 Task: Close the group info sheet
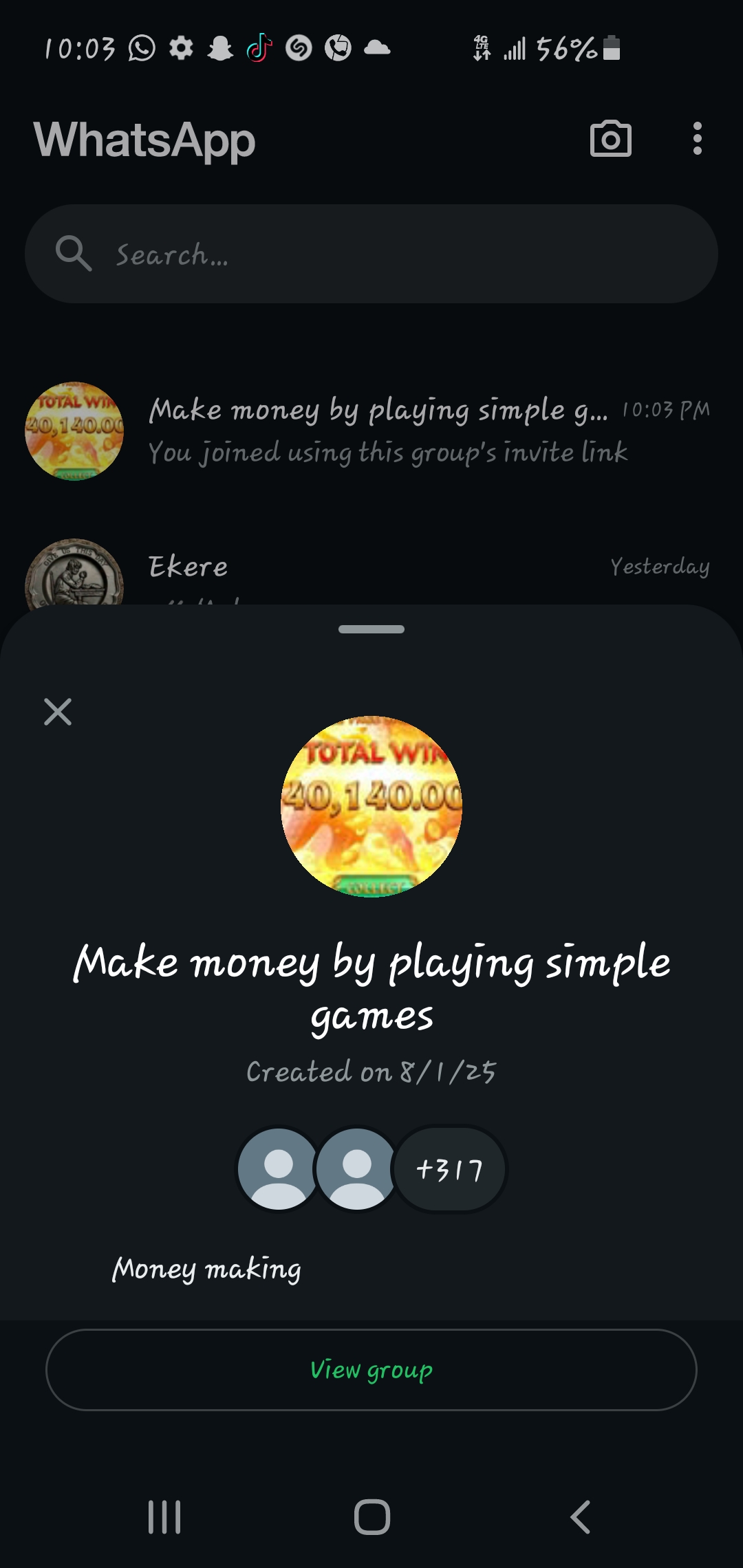pyautogui.click(x=58, y=712)
